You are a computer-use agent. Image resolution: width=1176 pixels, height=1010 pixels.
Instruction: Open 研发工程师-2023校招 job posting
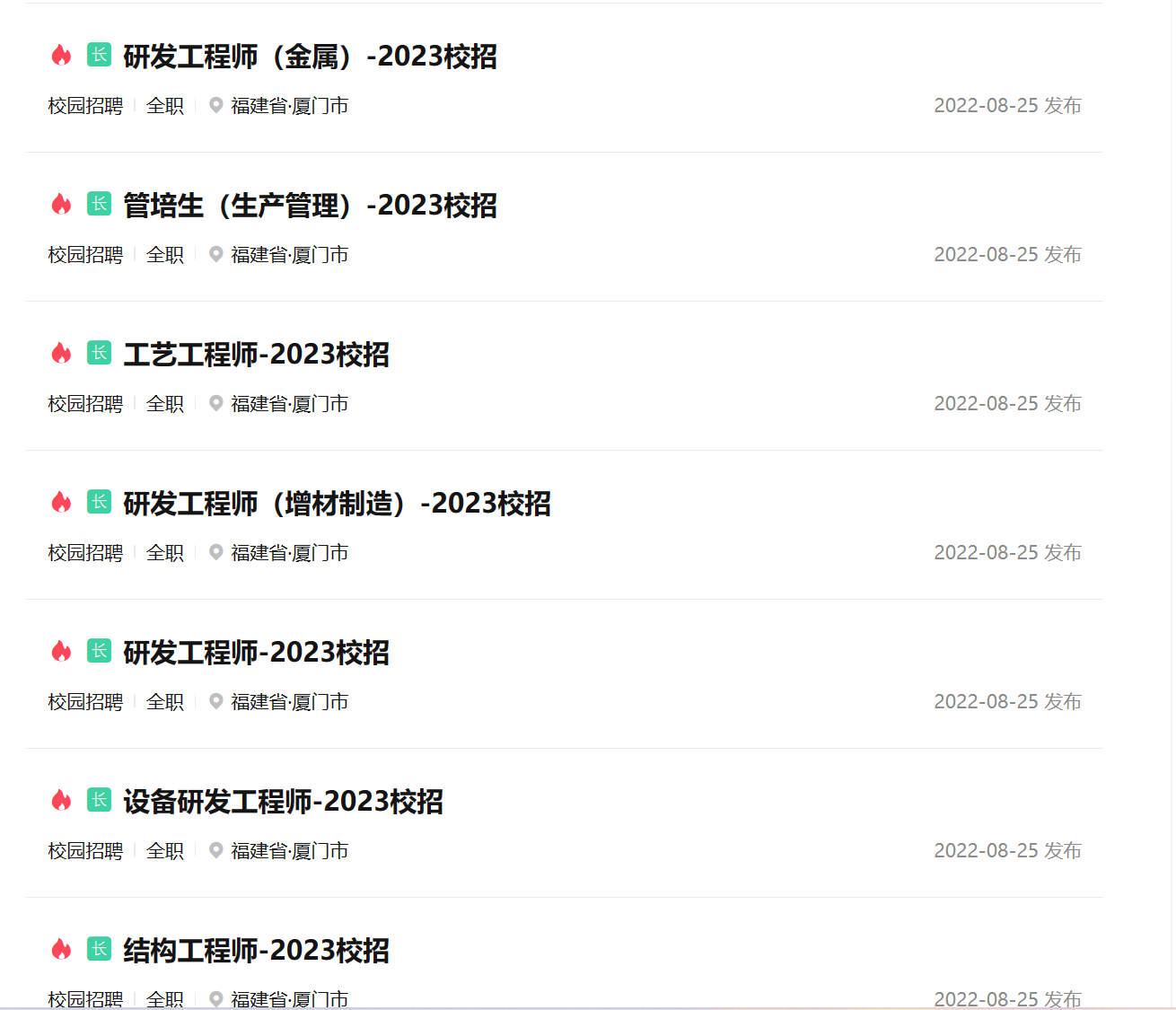pos(256,653)
